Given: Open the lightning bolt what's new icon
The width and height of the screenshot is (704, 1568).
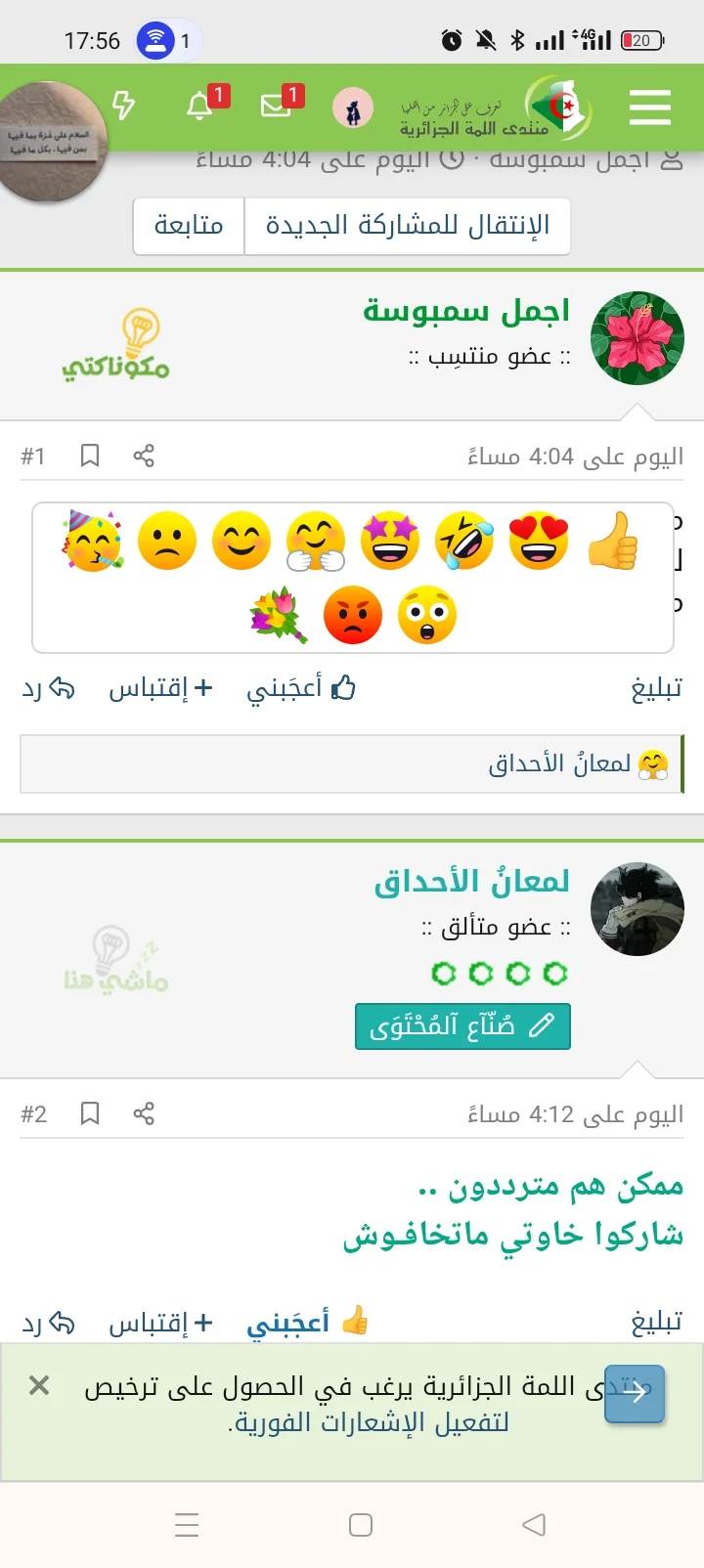Looking at the screenshot, I should click(124, 106).
